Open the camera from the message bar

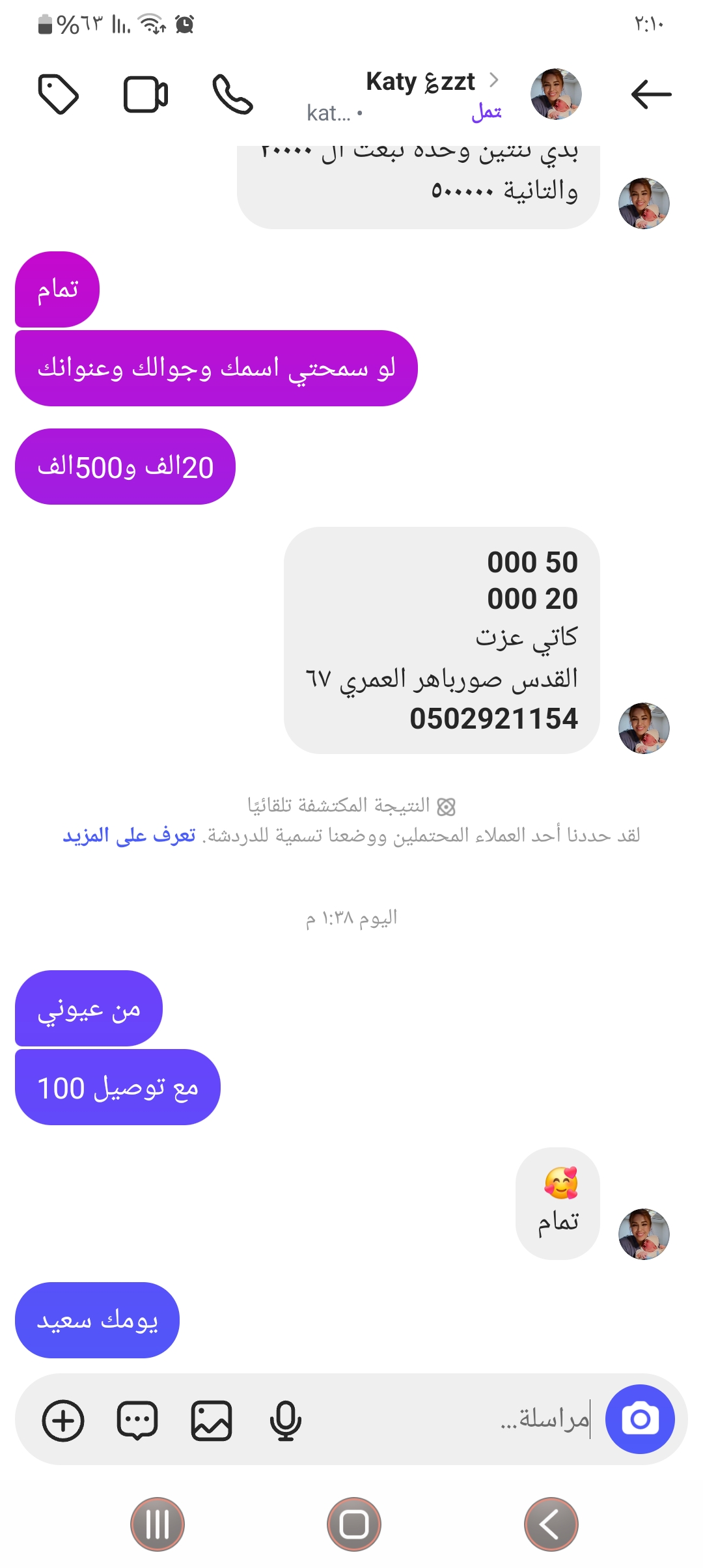pyautogui.click(x=639, y=1419)
